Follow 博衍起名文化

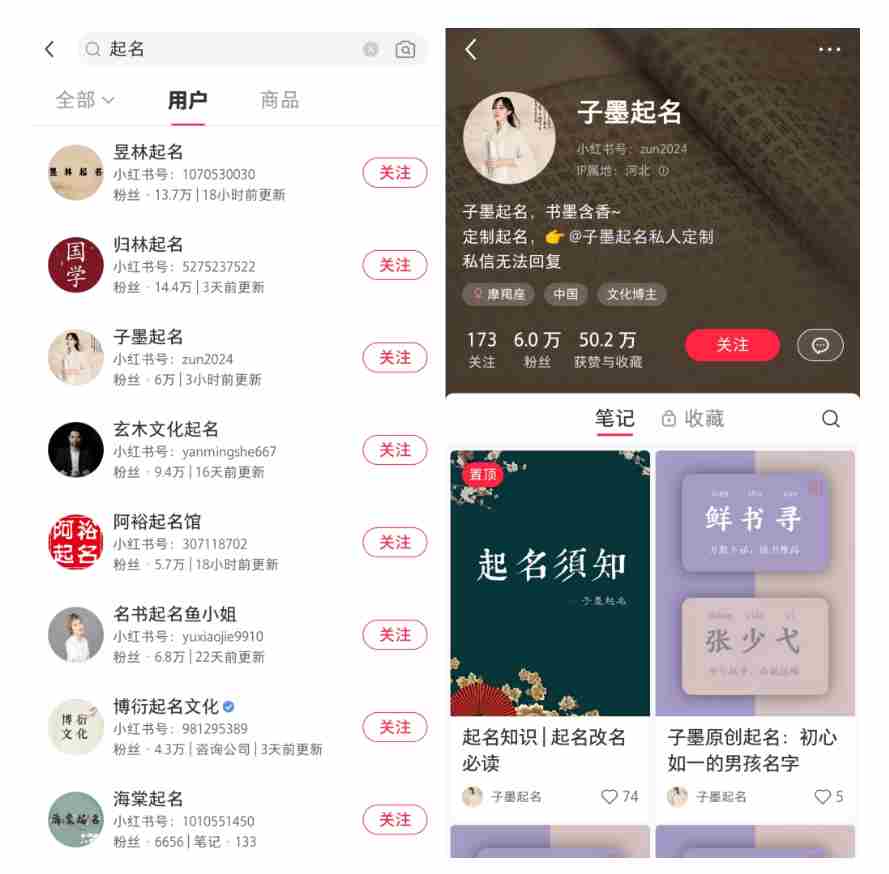click(x=394, y=727)
